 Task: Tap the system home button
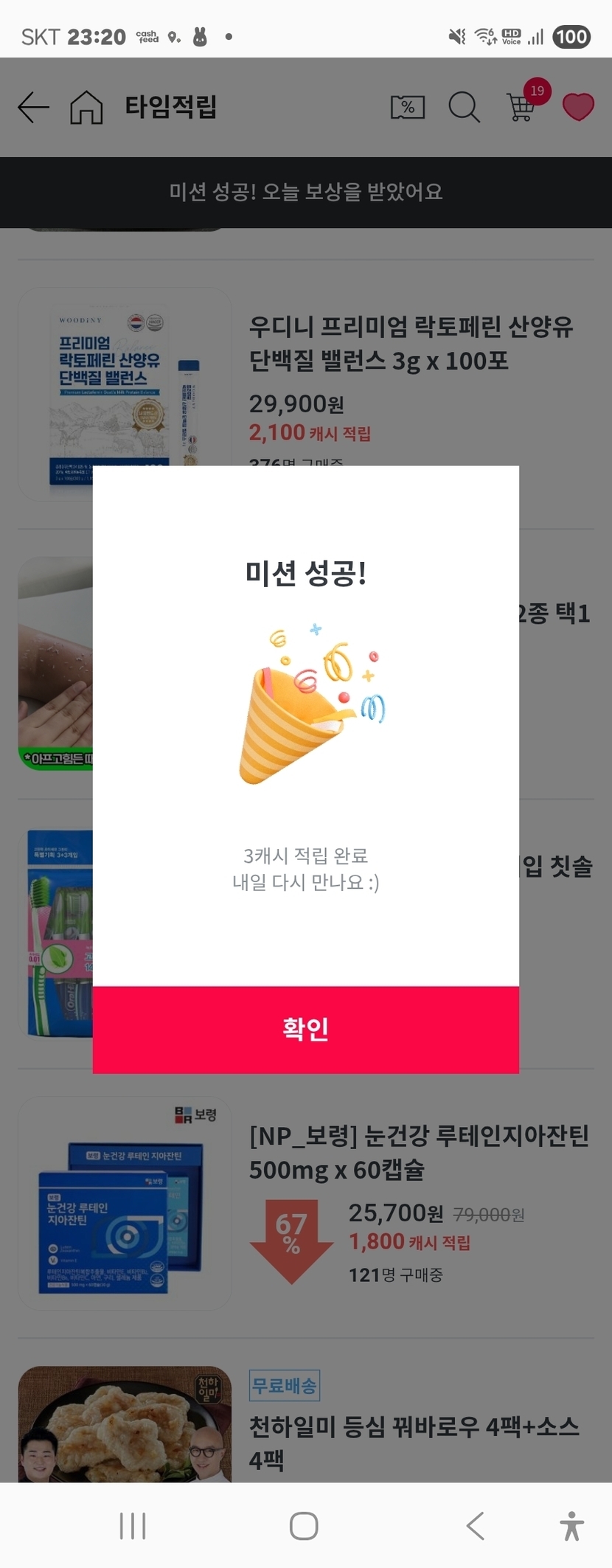(304, 1526)
